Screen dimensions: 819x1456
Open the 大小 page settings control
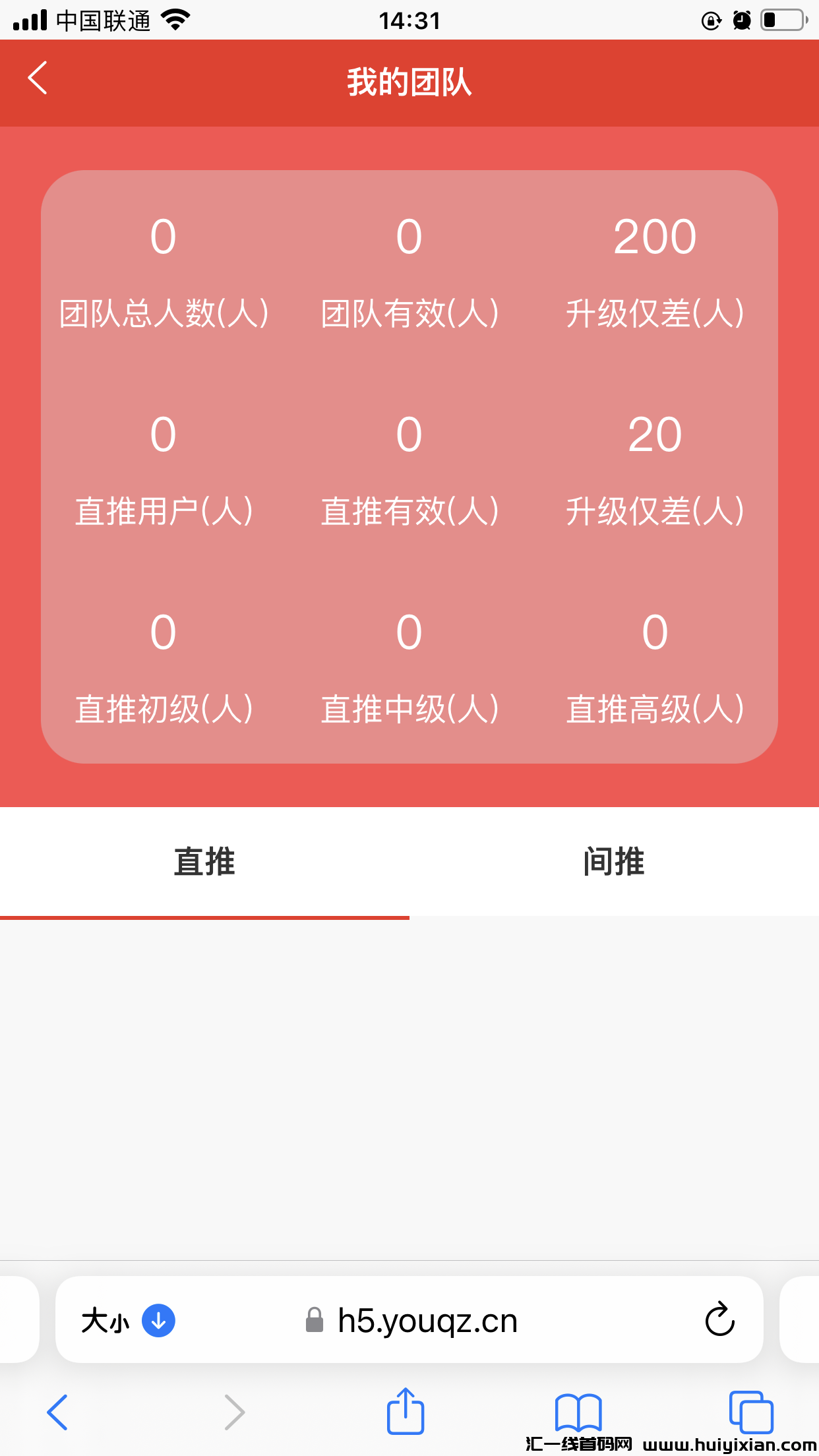(106, 1319)
